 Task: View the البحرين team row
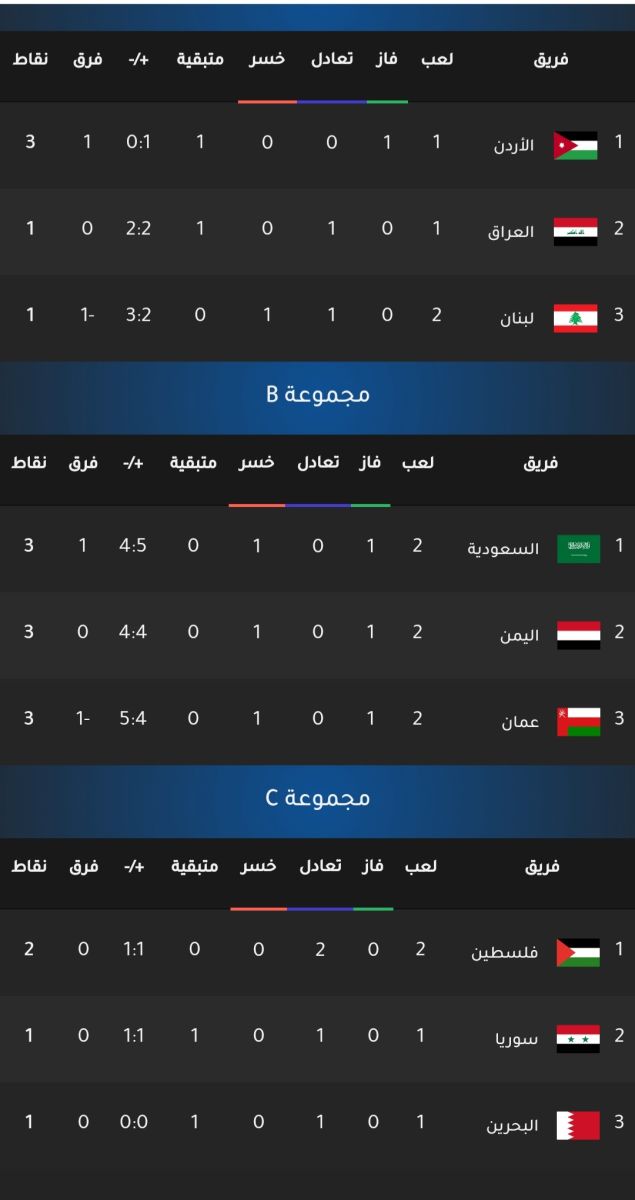(x=317, y=1125)
